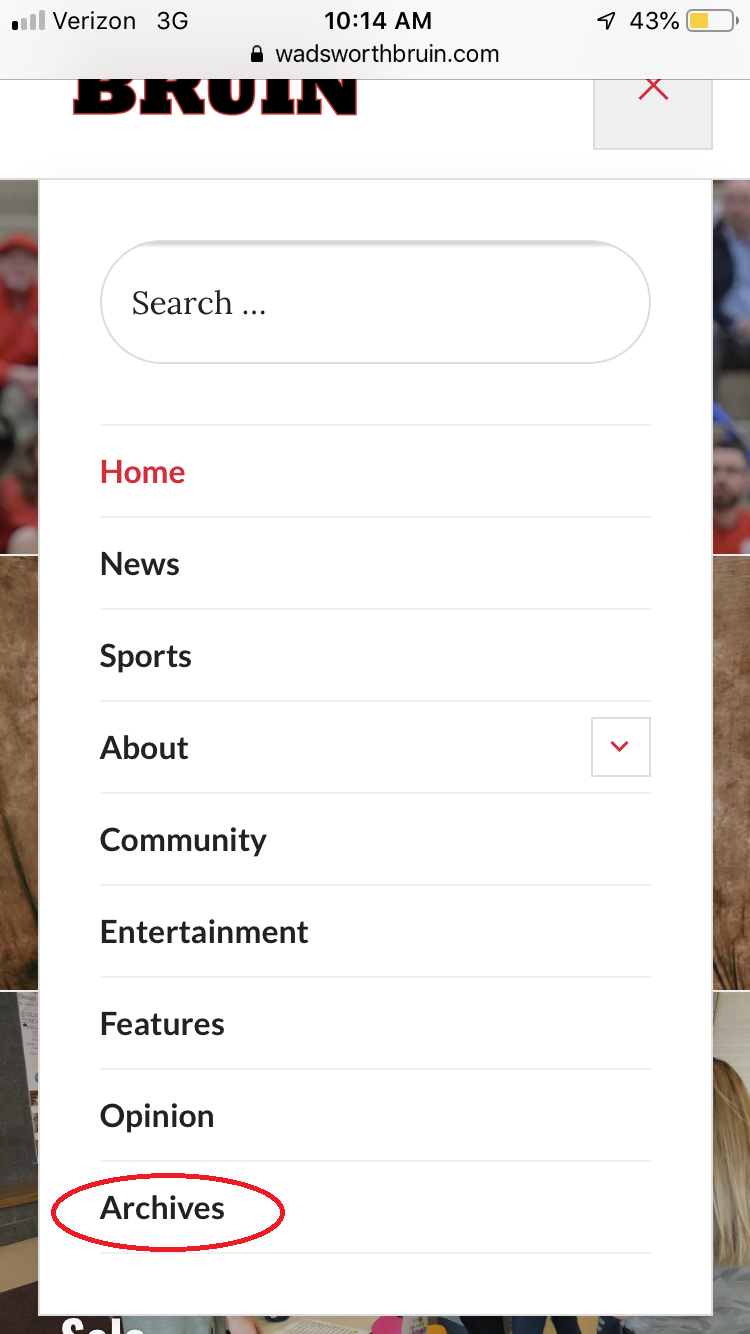Viewport: 750px width, 1334px height.
Task: Tap the Search field
Action: coord(375,302)
